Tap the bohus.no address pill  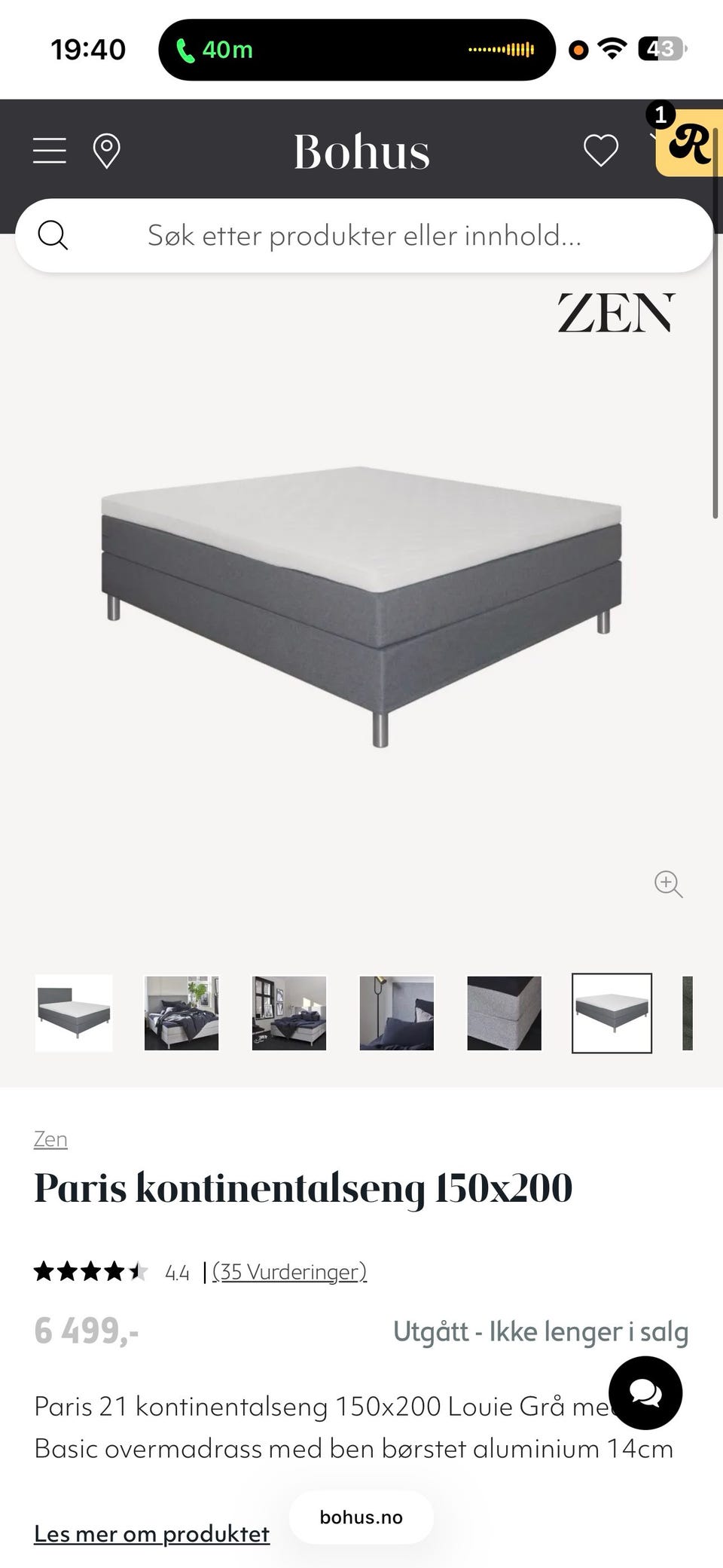[x=361, y=1517]
